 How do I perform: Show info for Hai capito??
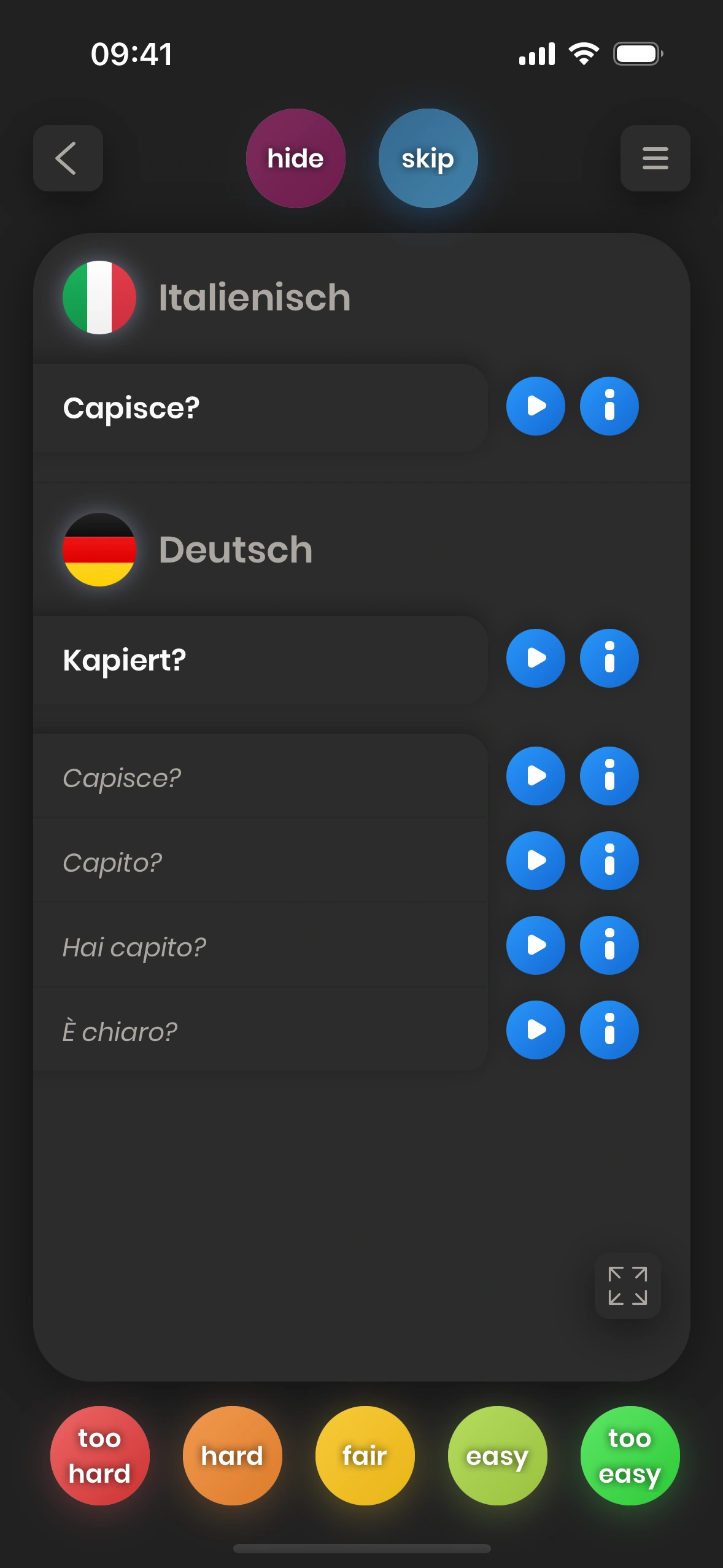pyautogui.click(x=609, y=945)
